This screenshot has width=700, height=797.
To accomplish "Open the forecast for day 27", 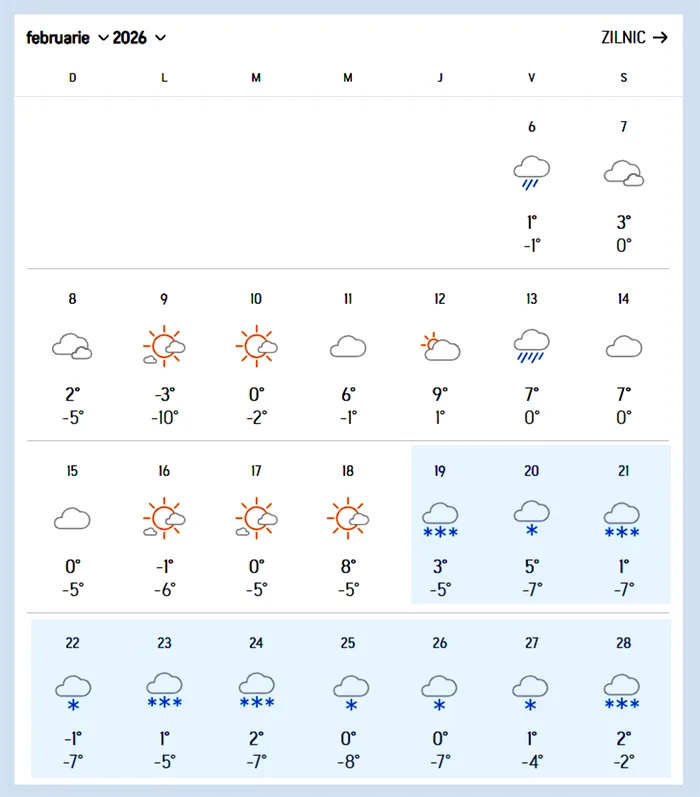I will [531, 700].
